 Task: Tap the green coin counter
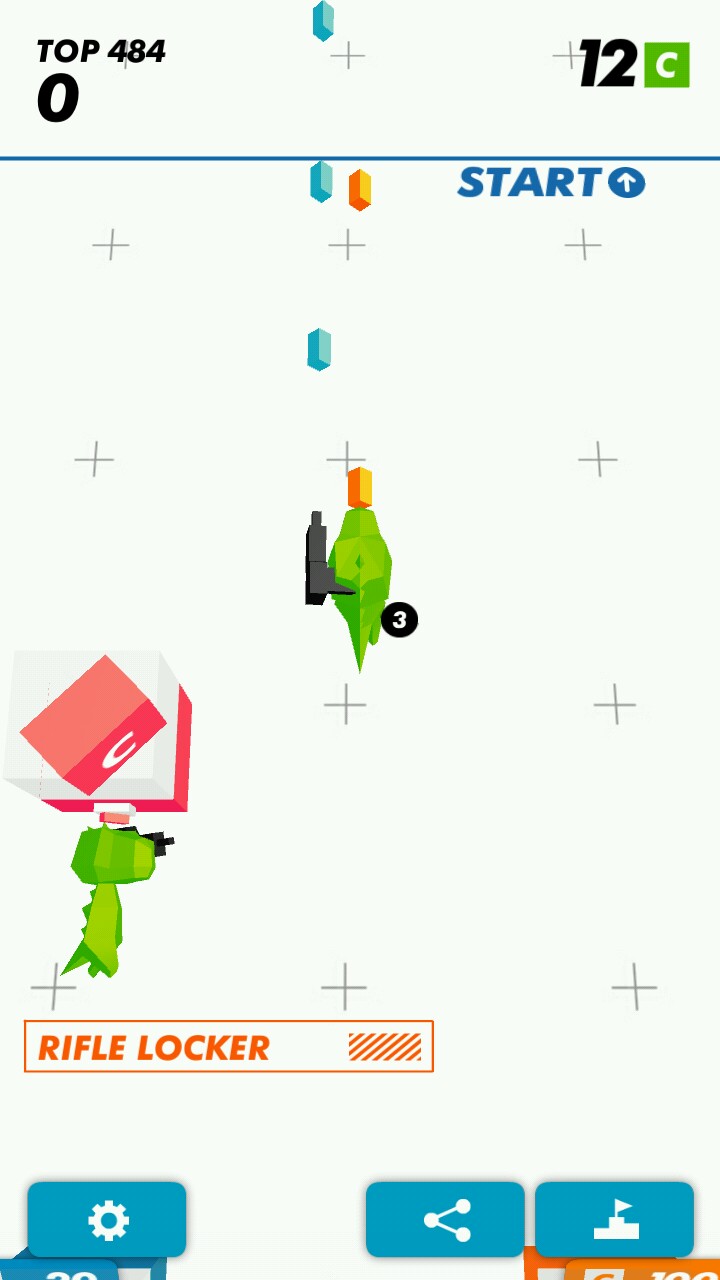(x=635, y=65)
